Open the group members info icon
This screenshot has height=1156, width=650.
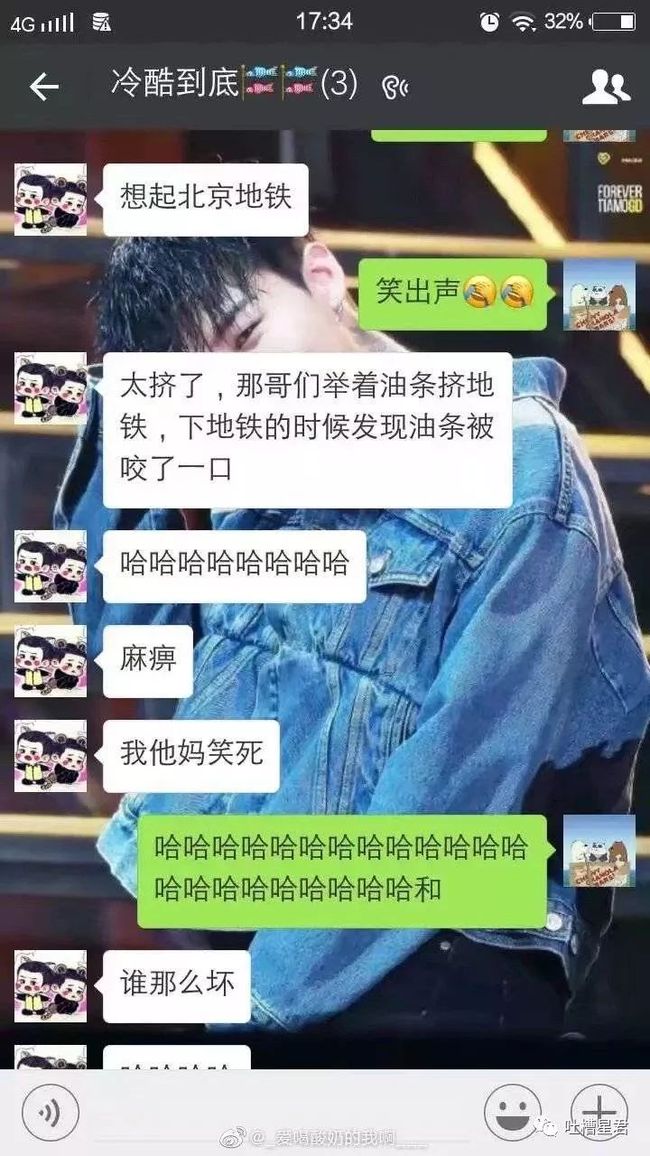(606, 87)
